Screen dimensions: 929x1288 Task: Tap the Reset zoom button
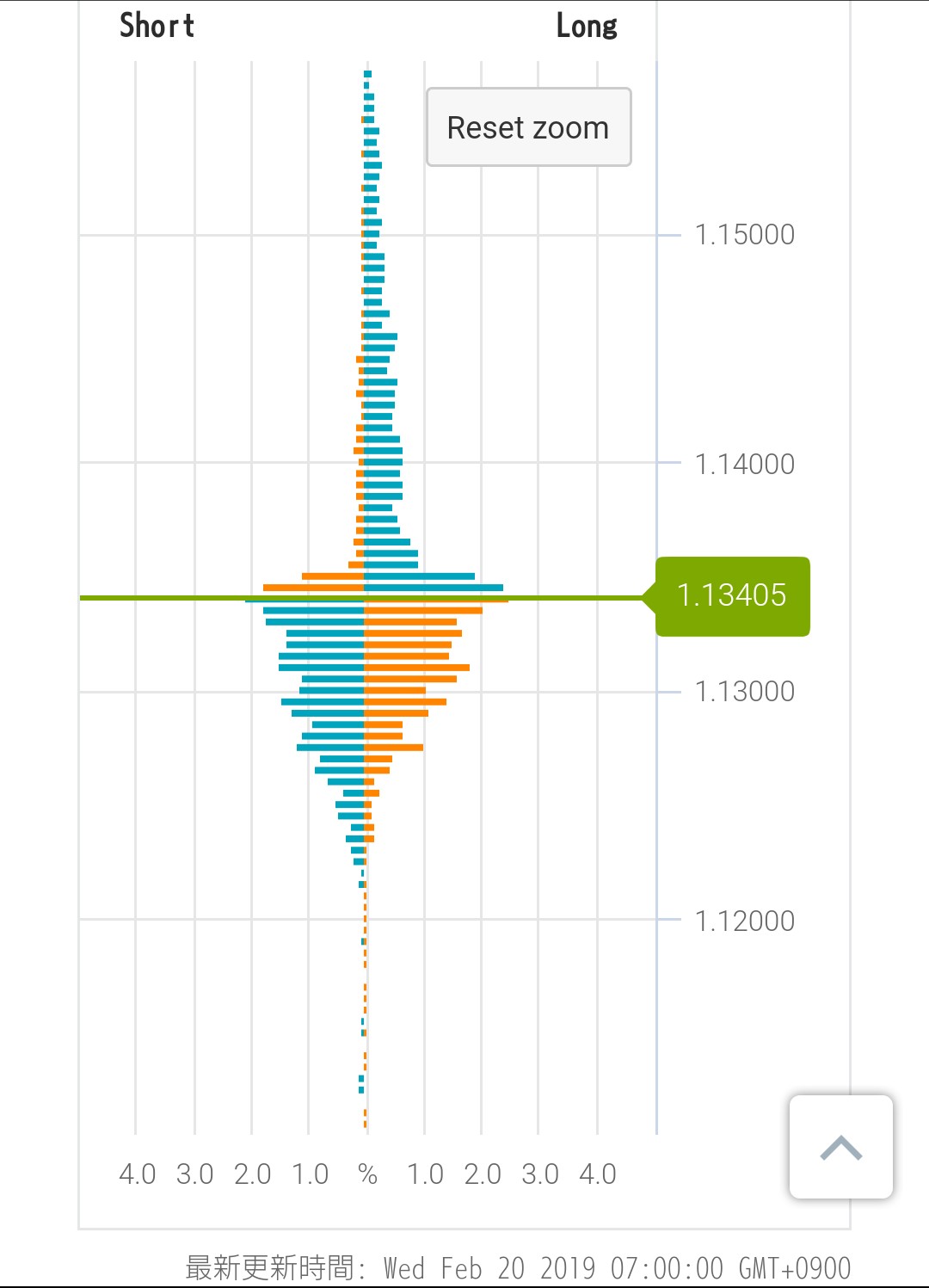[528, 127]
